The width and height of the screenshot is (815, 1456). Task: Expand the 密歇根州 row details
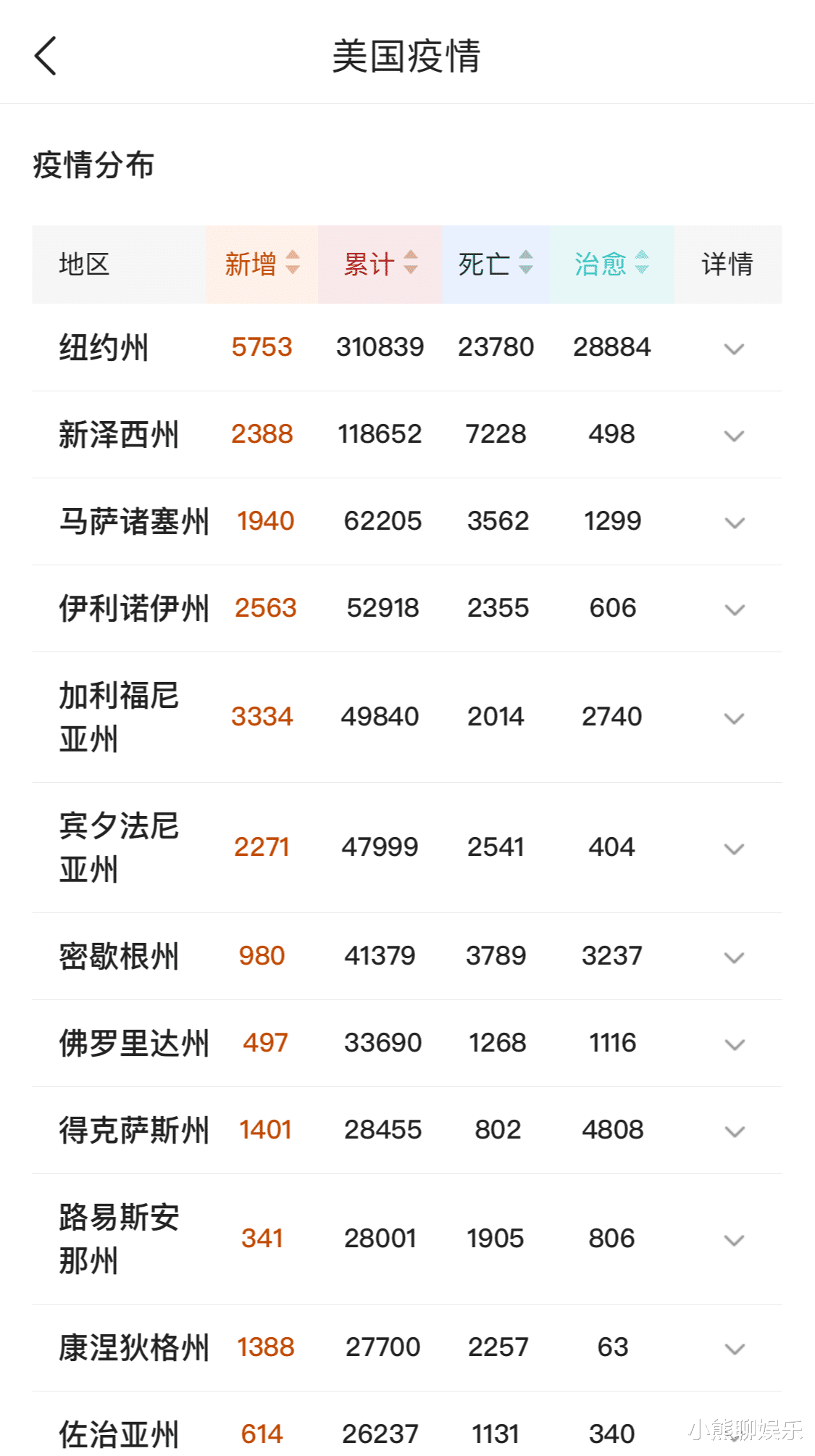coord(734,957)
